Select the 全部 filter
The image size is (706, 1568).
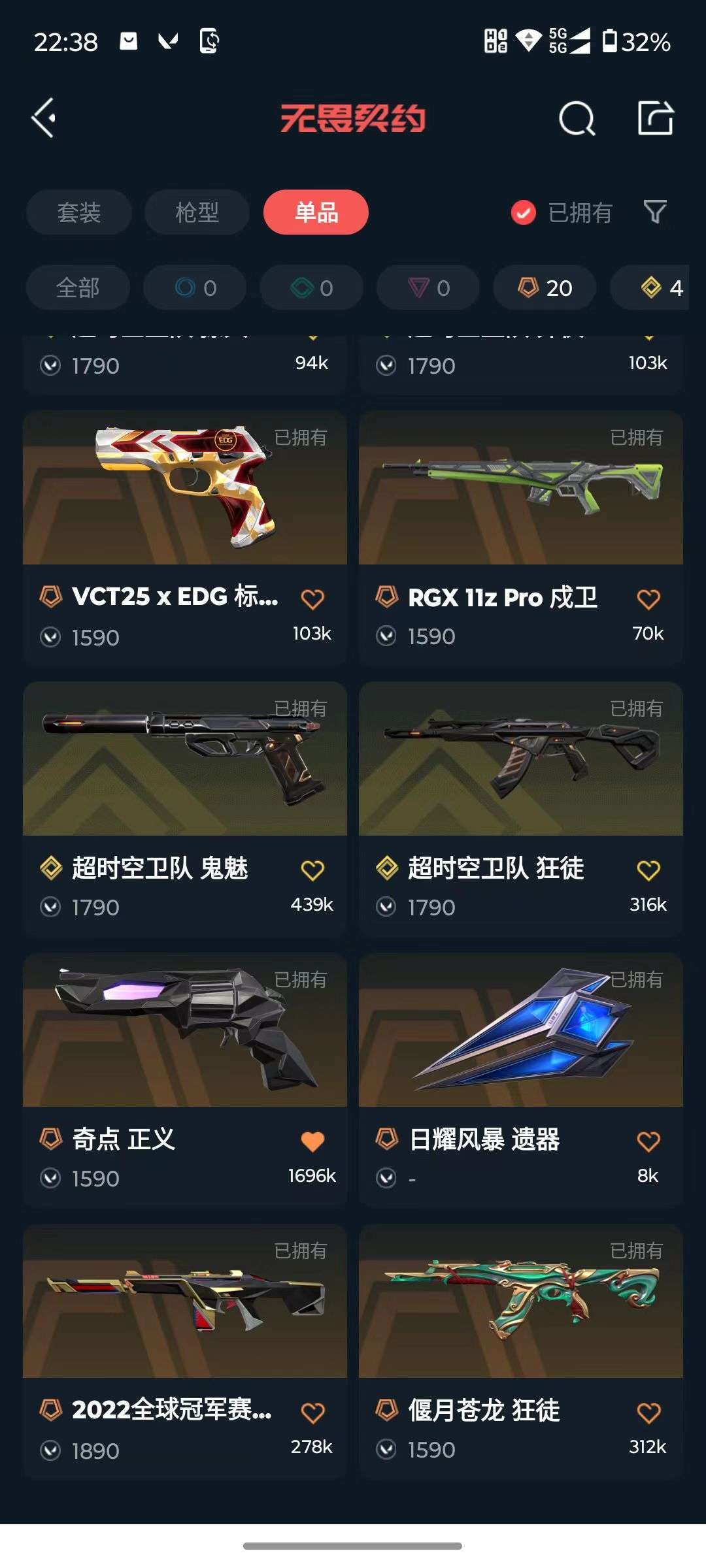[x=78, y=287]
